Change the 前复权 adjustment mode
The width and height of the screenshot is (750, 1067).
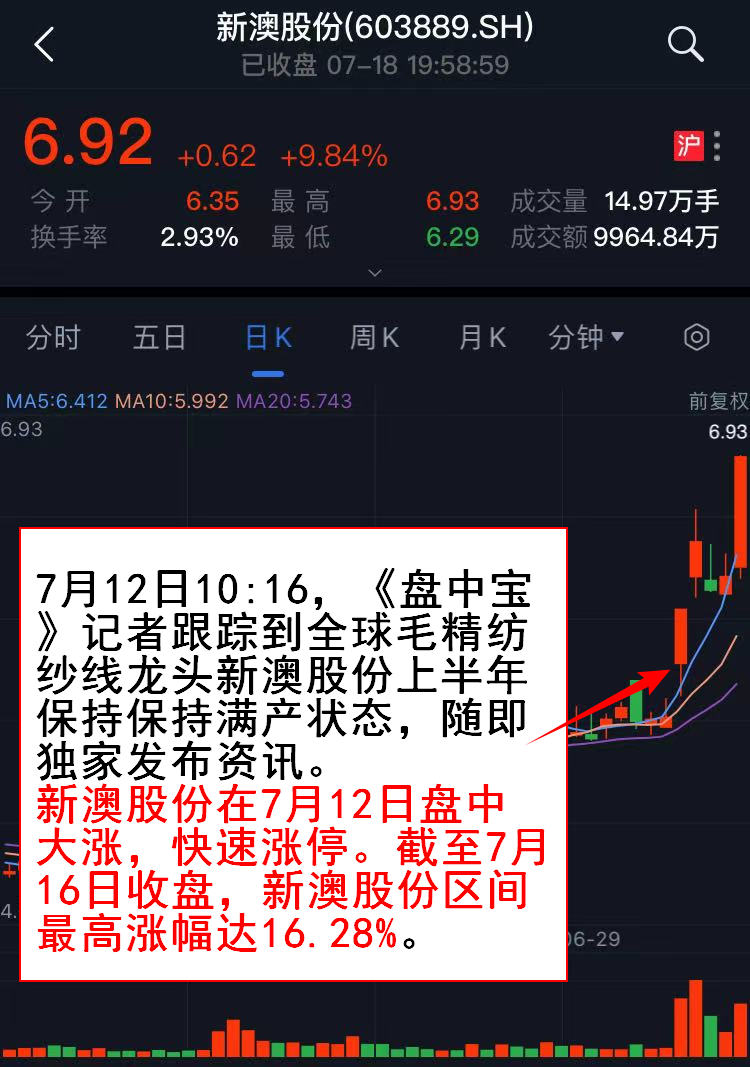pyautogui.click(x=718, y=401)
